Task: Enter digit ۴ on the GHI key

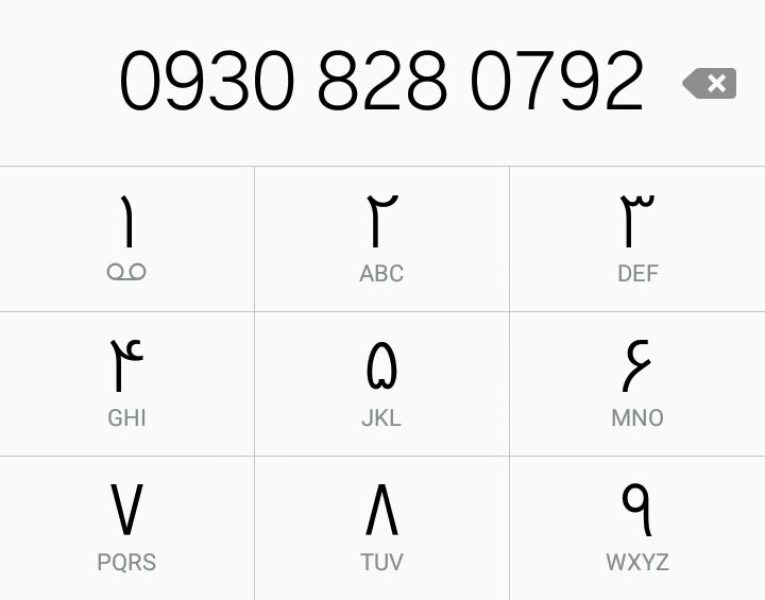Action: tap(127, 384)
